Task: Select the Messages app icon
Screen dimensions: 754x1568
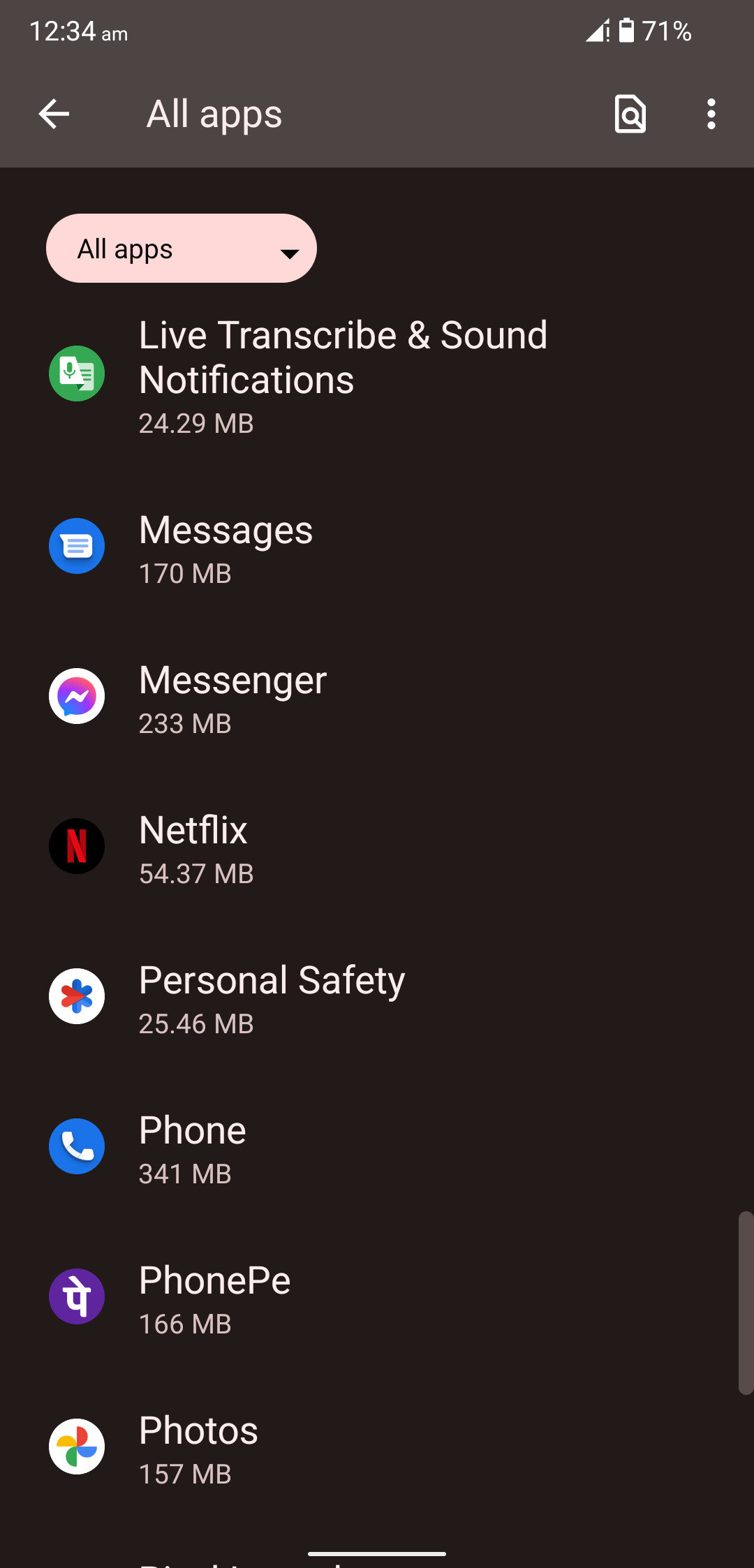Action: pos(76,546)
